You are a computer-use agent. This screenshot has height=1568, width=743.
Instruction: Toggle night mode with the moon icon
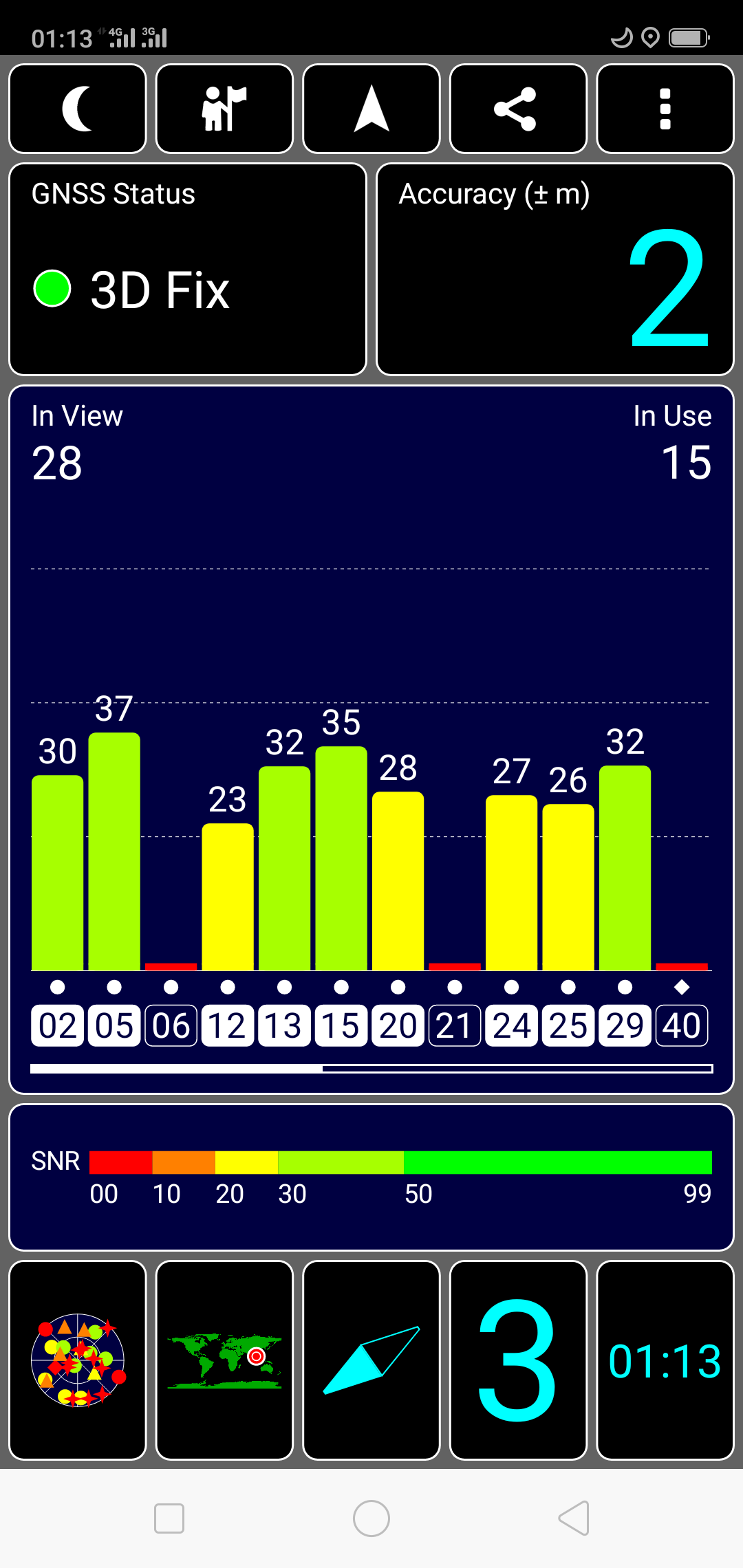(x=78, y=109)
